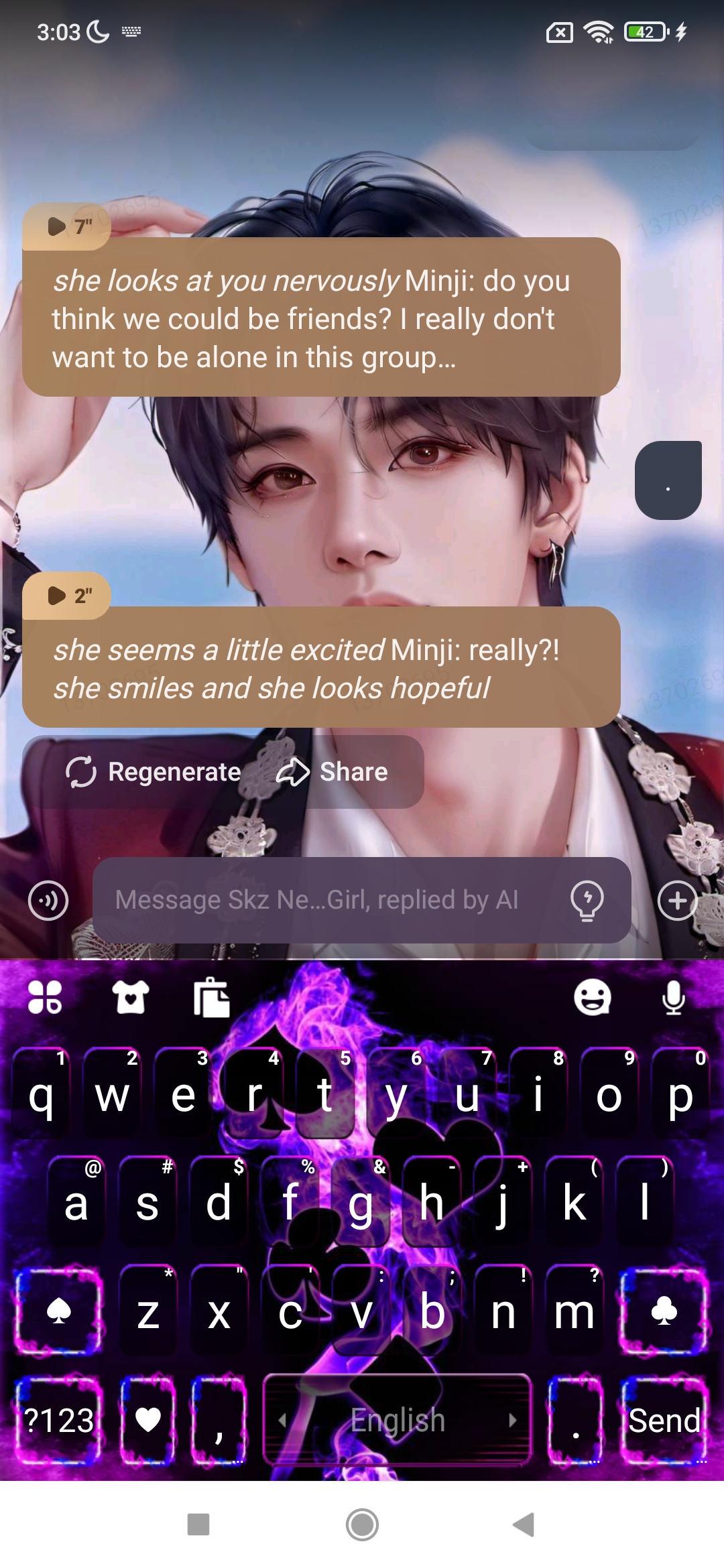Regenerate the AI reply
Image resolution: width=724 pixels, height=1568 pixels.
point(154,772)
